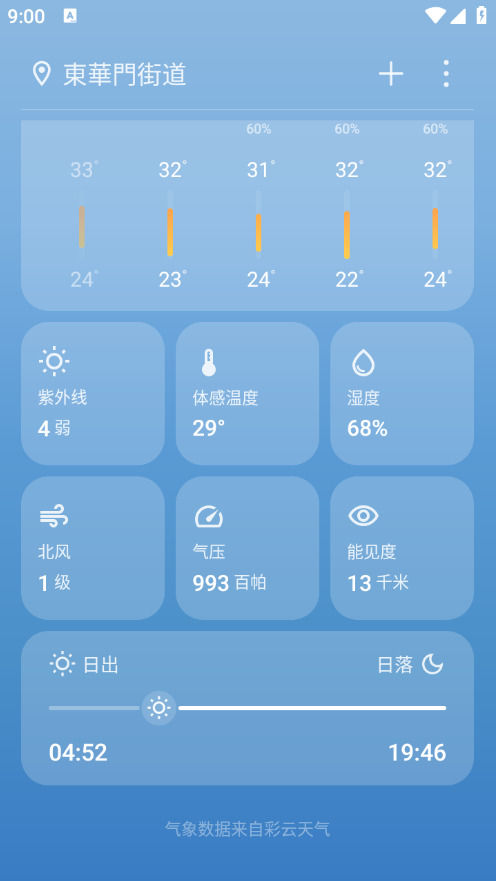496x881 pixels.
Task: Open the 北风 wind card
Action: 93,548
